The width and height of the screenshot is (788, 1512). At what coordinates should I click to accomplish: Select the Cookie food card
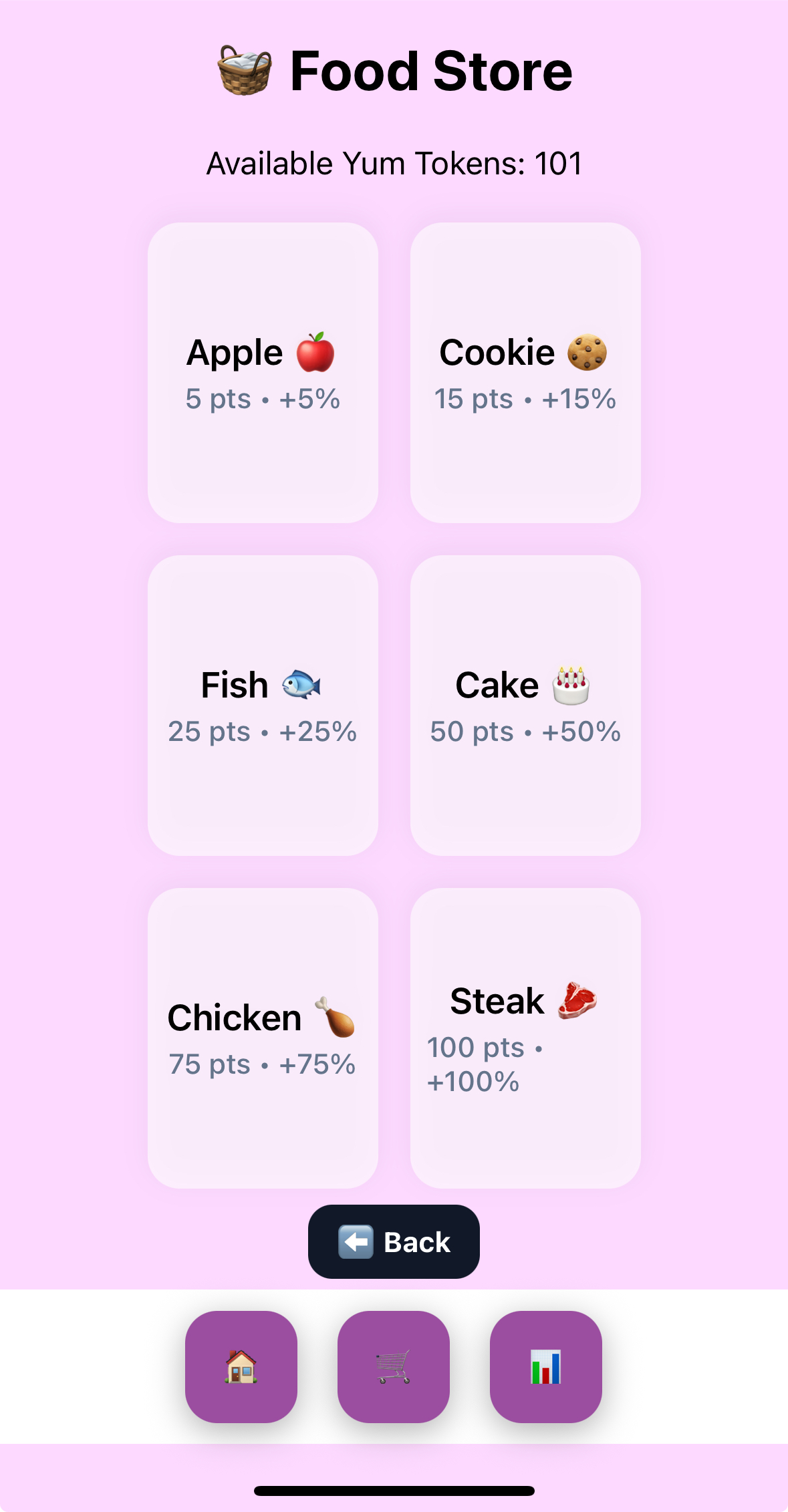tap(525, 372)
